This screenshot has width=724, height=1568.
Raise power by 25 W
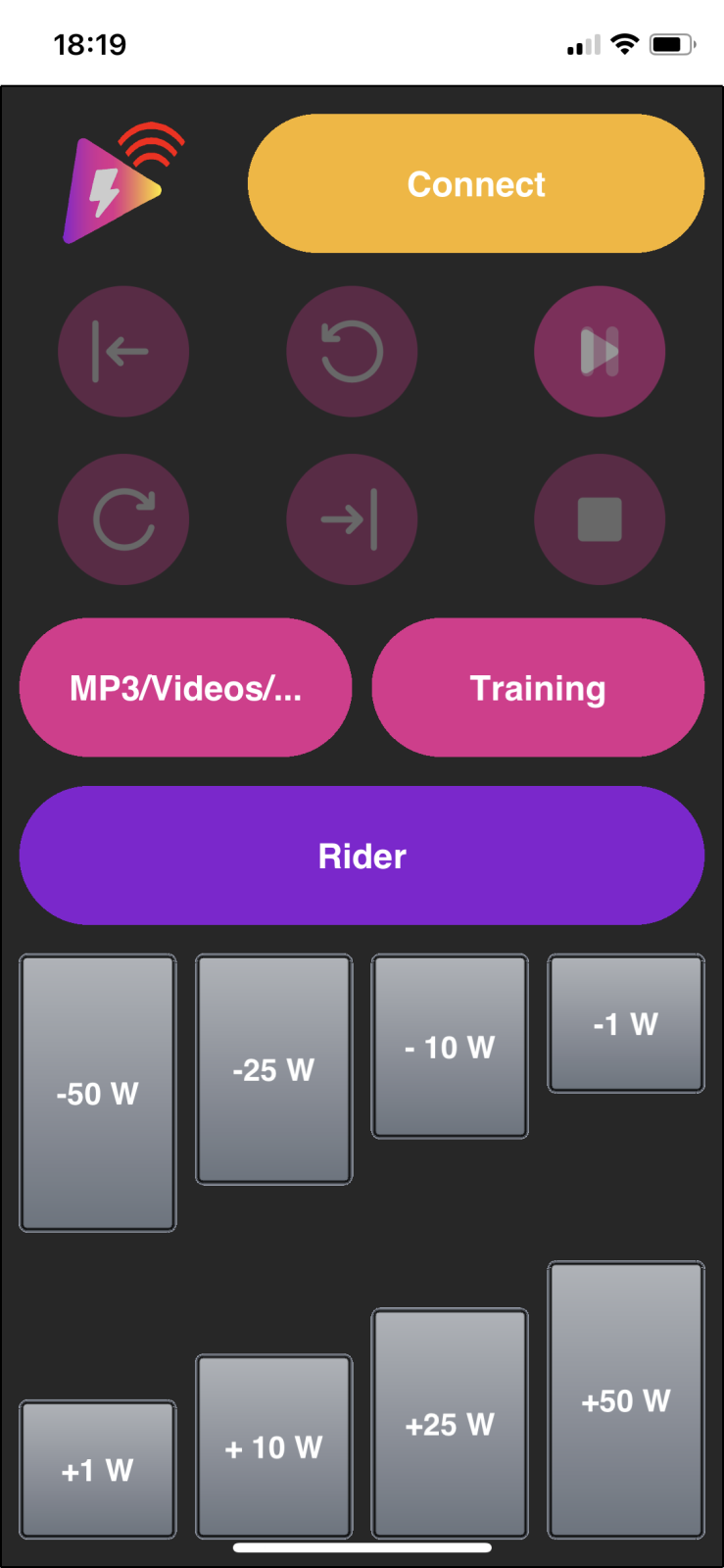[450, 1423]
